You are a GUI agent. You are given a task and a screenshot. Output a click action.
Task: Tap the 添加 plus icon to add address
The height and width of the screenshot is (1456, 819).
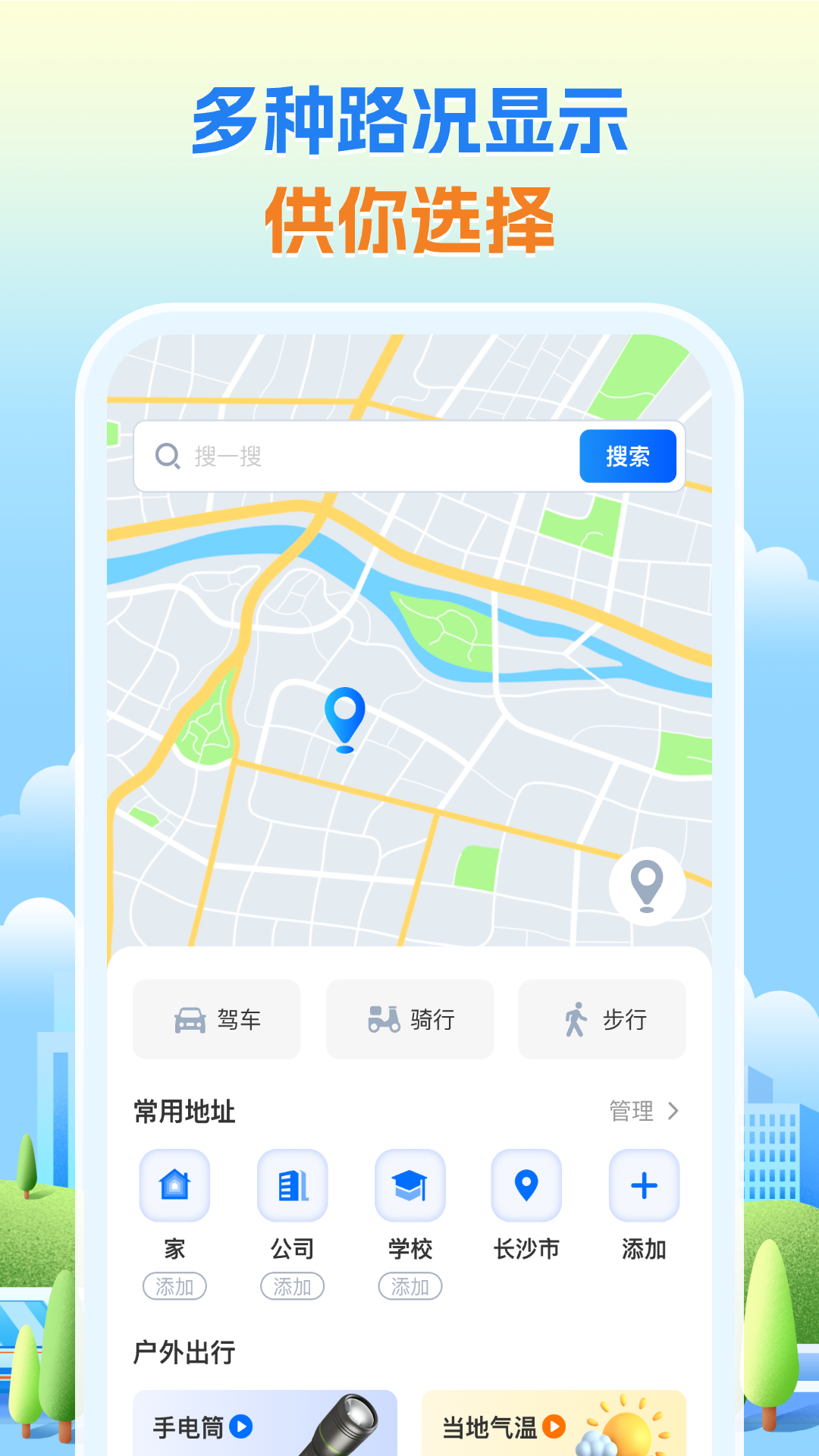tap(644, 1185)
